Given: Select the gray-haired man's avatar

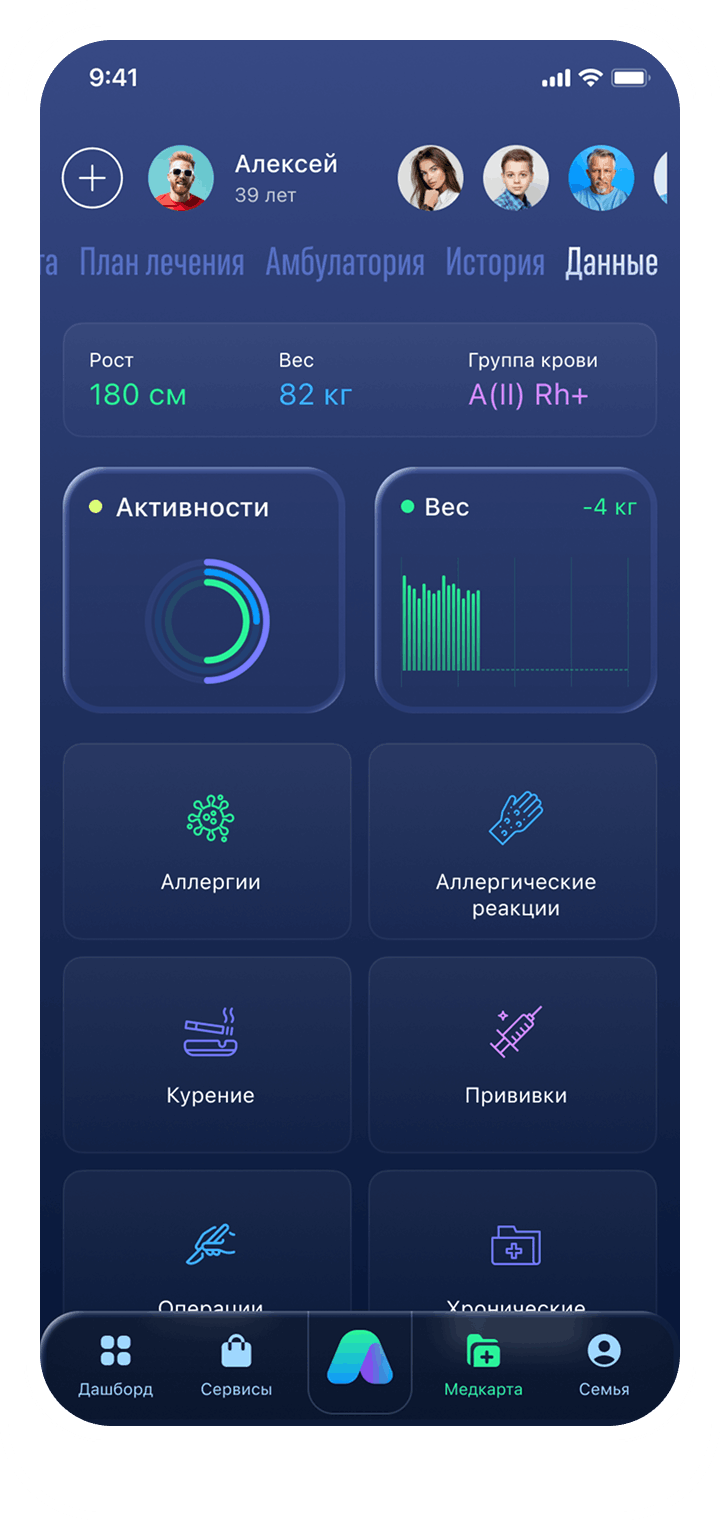Looking at the screenshot, I should (x=601, y=178).
